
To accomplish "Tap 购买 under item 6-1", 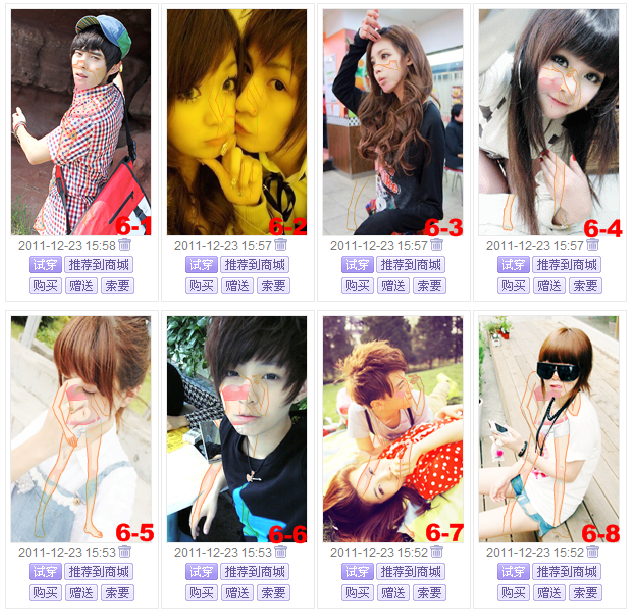I will 45,286.
